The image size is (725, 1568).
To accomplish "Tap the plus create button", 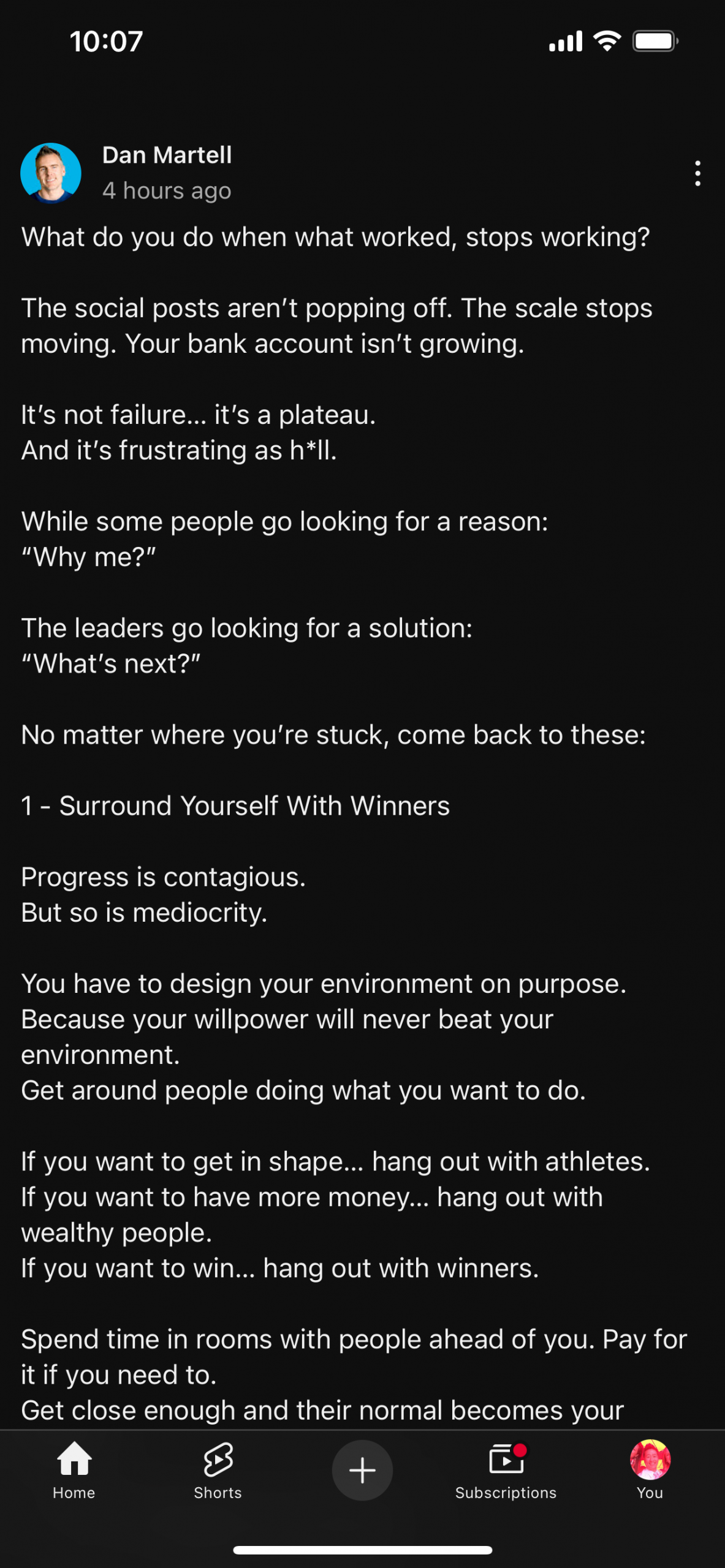I will pos(362,1470).
